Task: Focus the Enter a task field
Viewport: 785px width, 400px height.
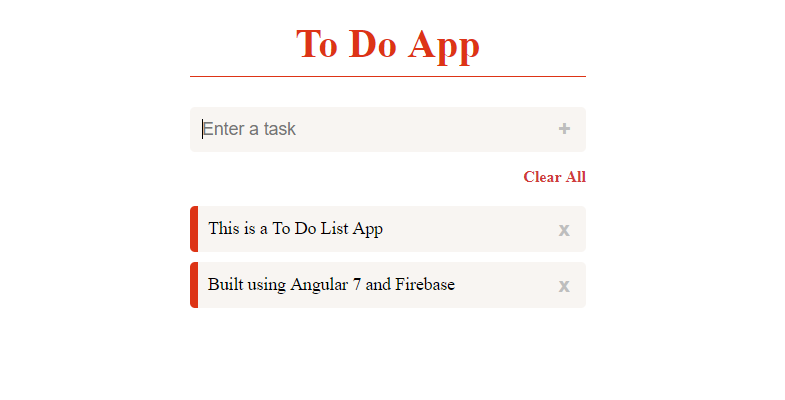Action: click(x=370, y=129)
